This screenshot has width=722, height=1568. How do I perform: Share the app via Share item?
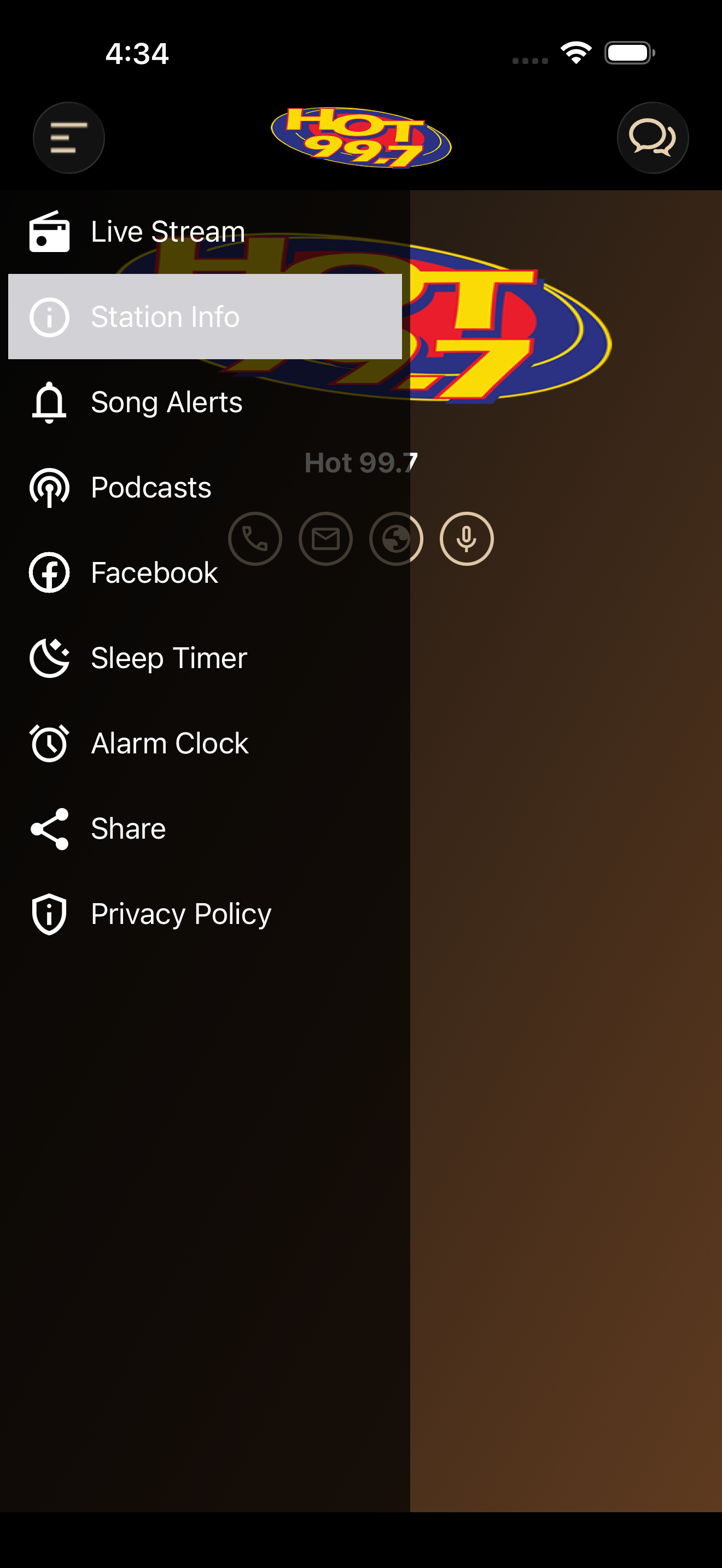coord(205,828)
